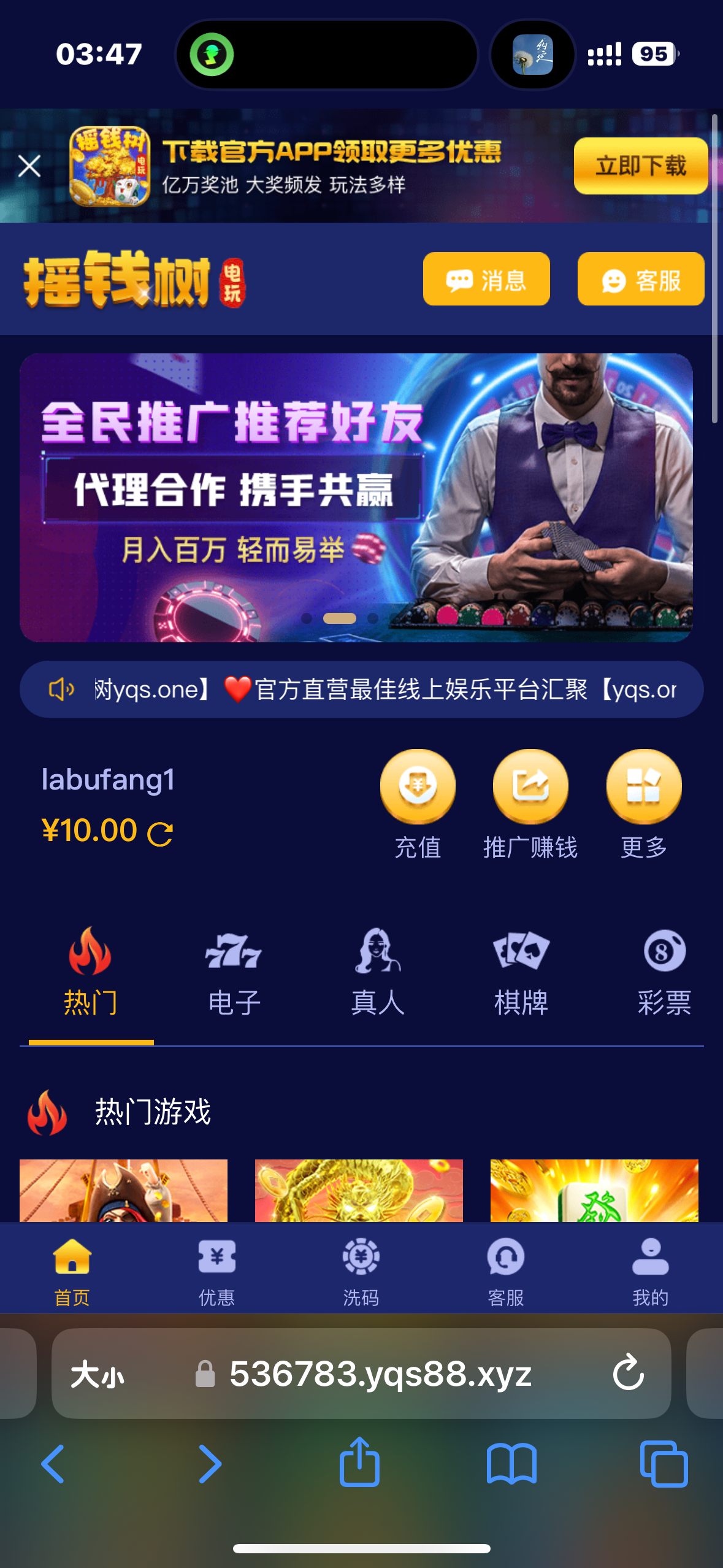Tap the browser address bar
The image size is (723, 1568).
click(x=380, y=1373)
